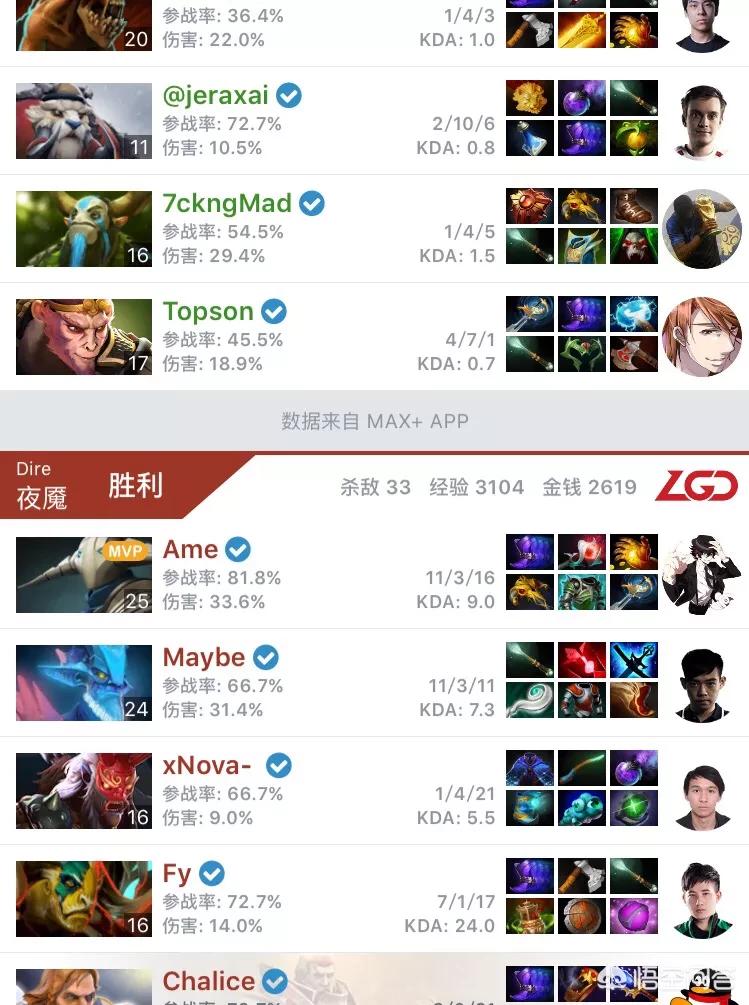The image size is (749, 1005).
Task: Open @jeraxai's player row
Action: point(374,120)
